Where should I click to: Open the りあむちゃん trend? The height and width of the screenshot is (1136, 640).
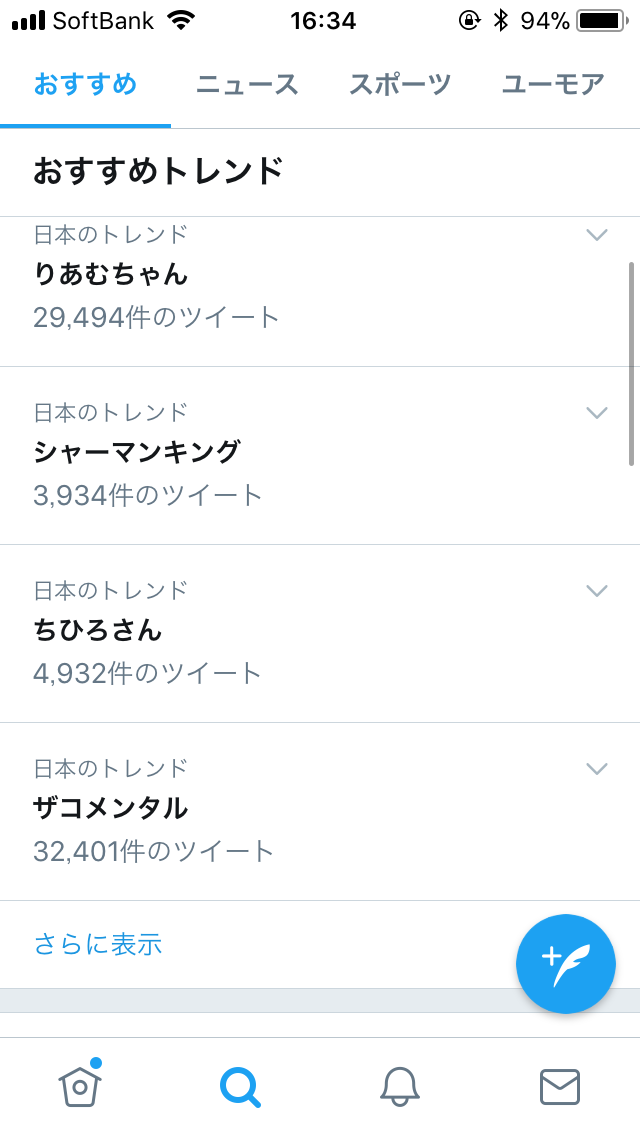(x=111, y=273)
